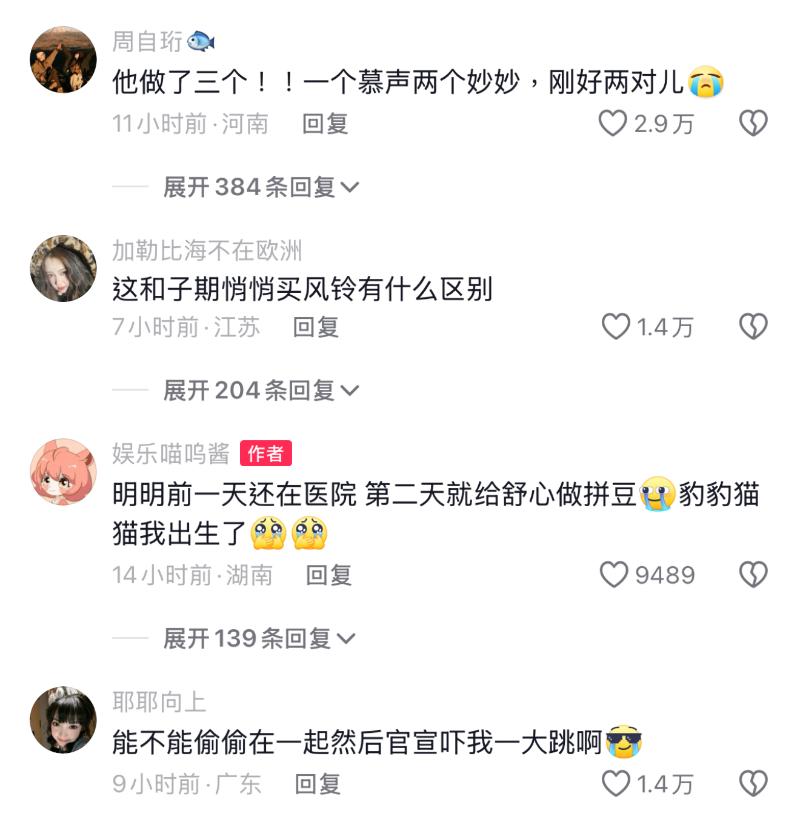Expand the 204 replies
The image size is (800, 819).
(261, 390)
